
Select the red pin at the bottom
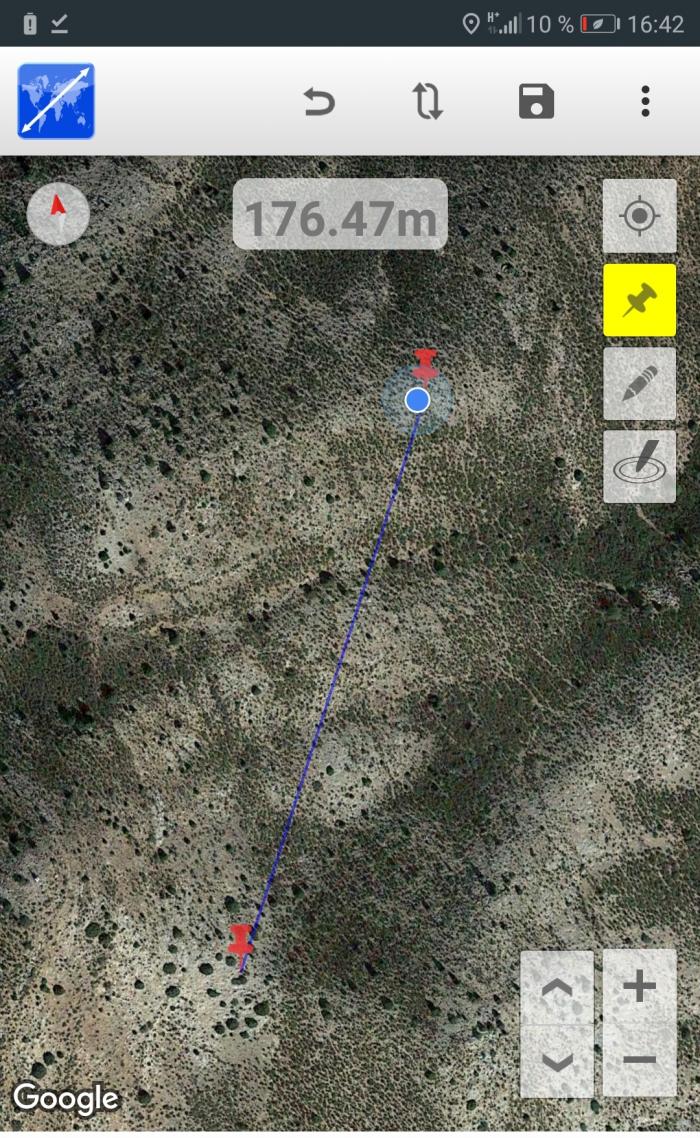coord(240,944)
